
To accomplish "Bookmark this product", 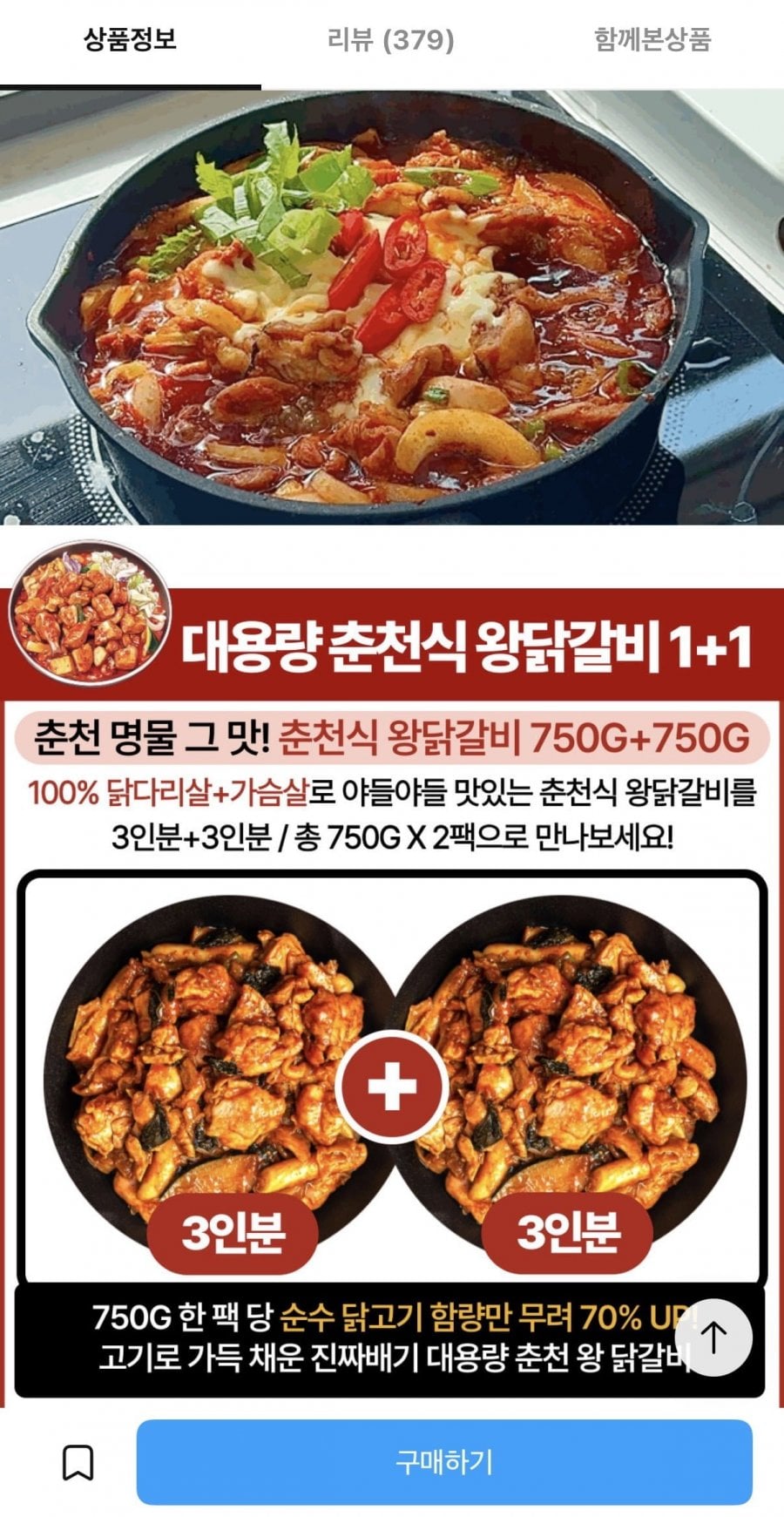I will pyautogui.click(x=78, y=1461).
